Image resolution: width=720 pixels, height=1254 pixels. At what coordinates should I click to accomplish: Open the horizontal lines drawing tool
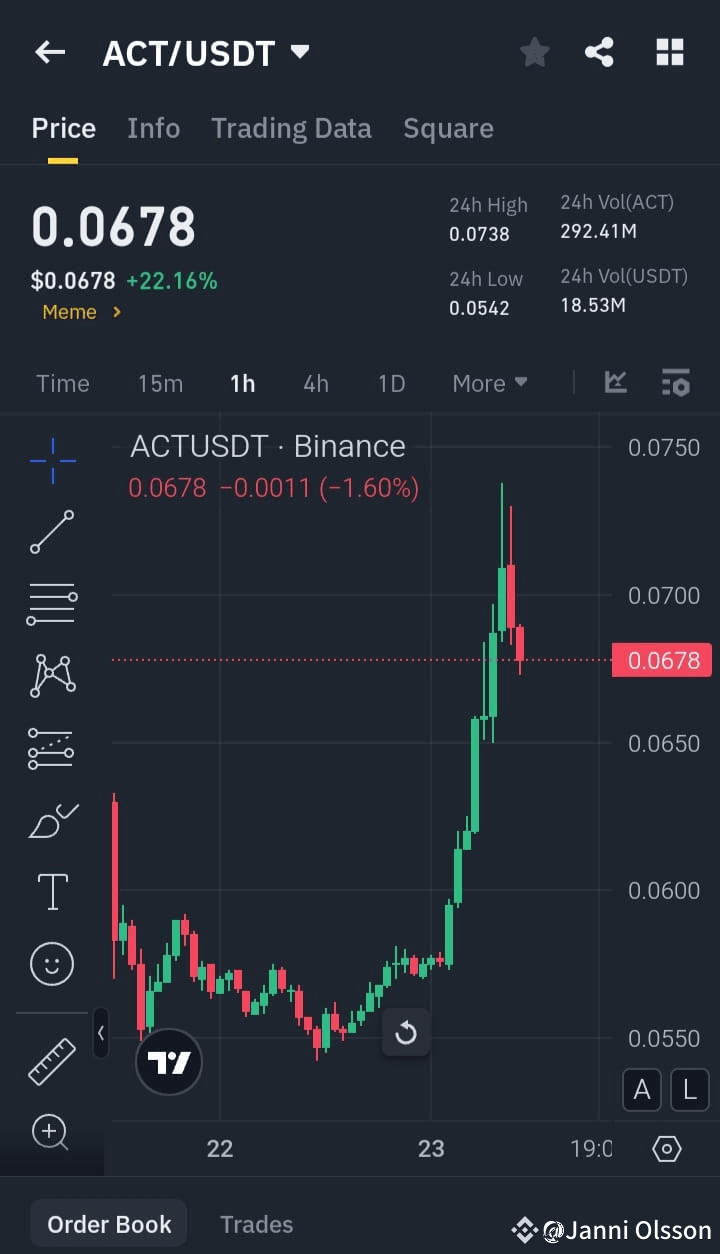point(52,604)
